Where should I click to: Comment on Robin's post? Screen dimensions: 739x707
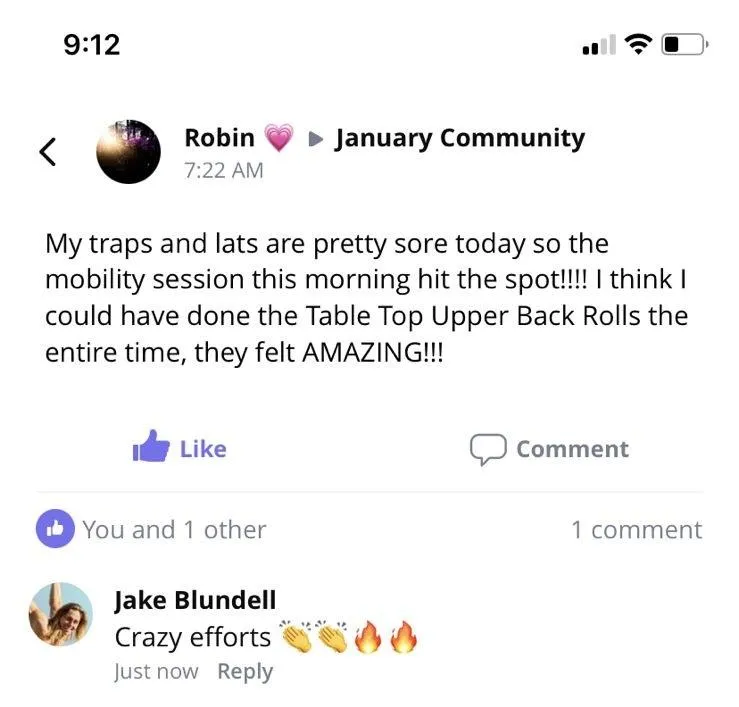[x=550, y=449]
